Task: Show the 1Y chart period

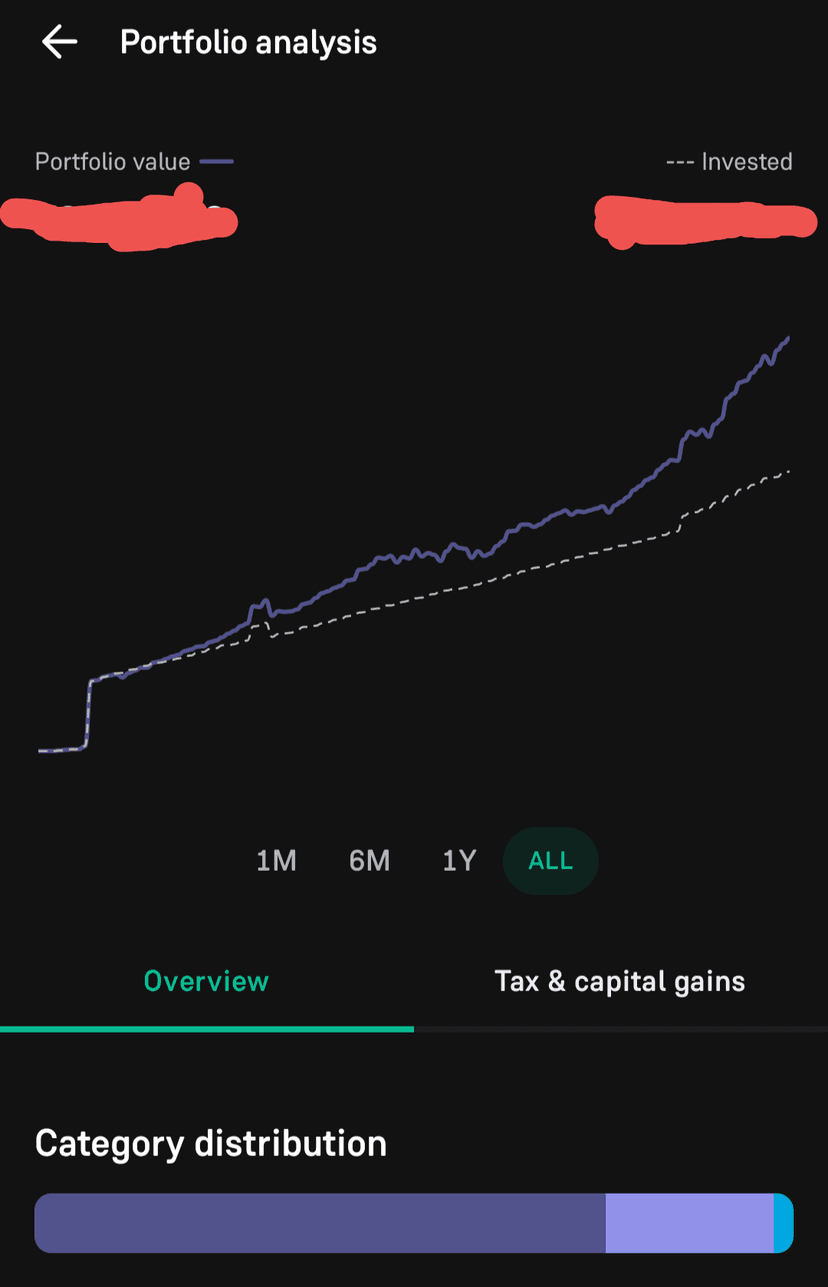Action: click(459, 861)
